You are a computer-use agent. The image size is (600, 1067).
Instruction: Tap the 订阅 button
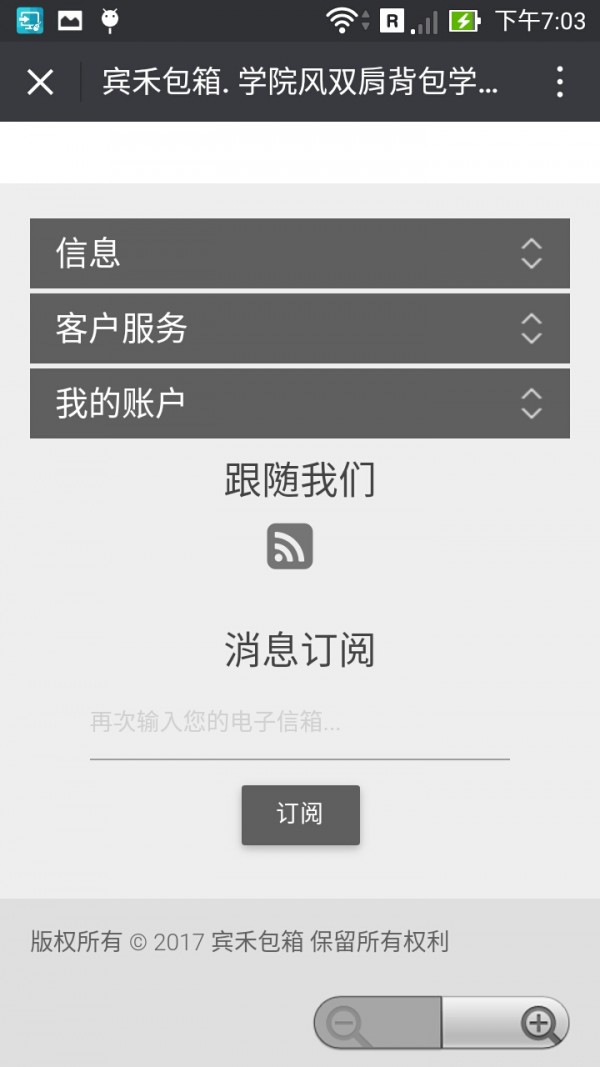pos(300,814)
